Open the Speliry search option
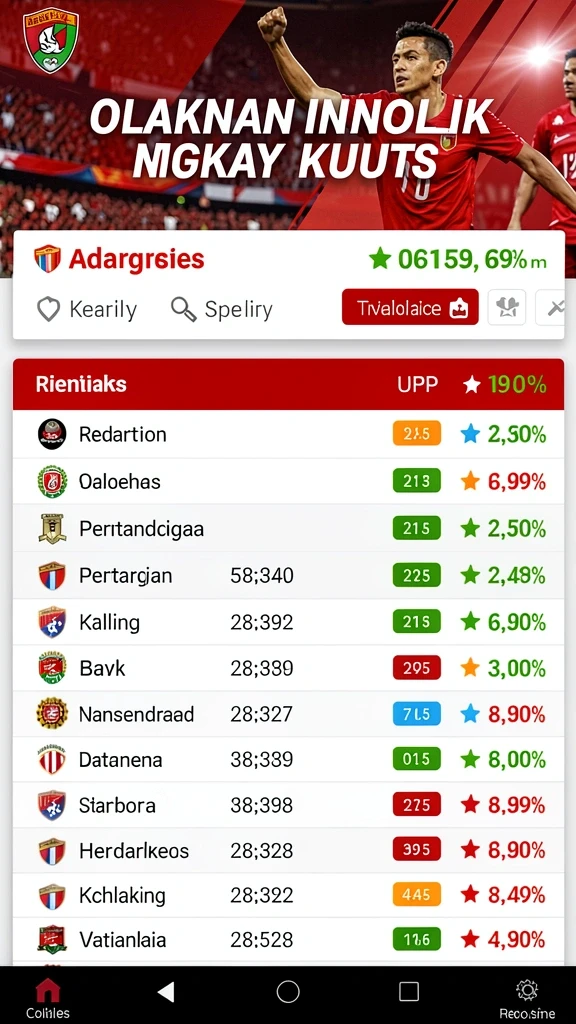576x1024 pixels. pos(221,309)
